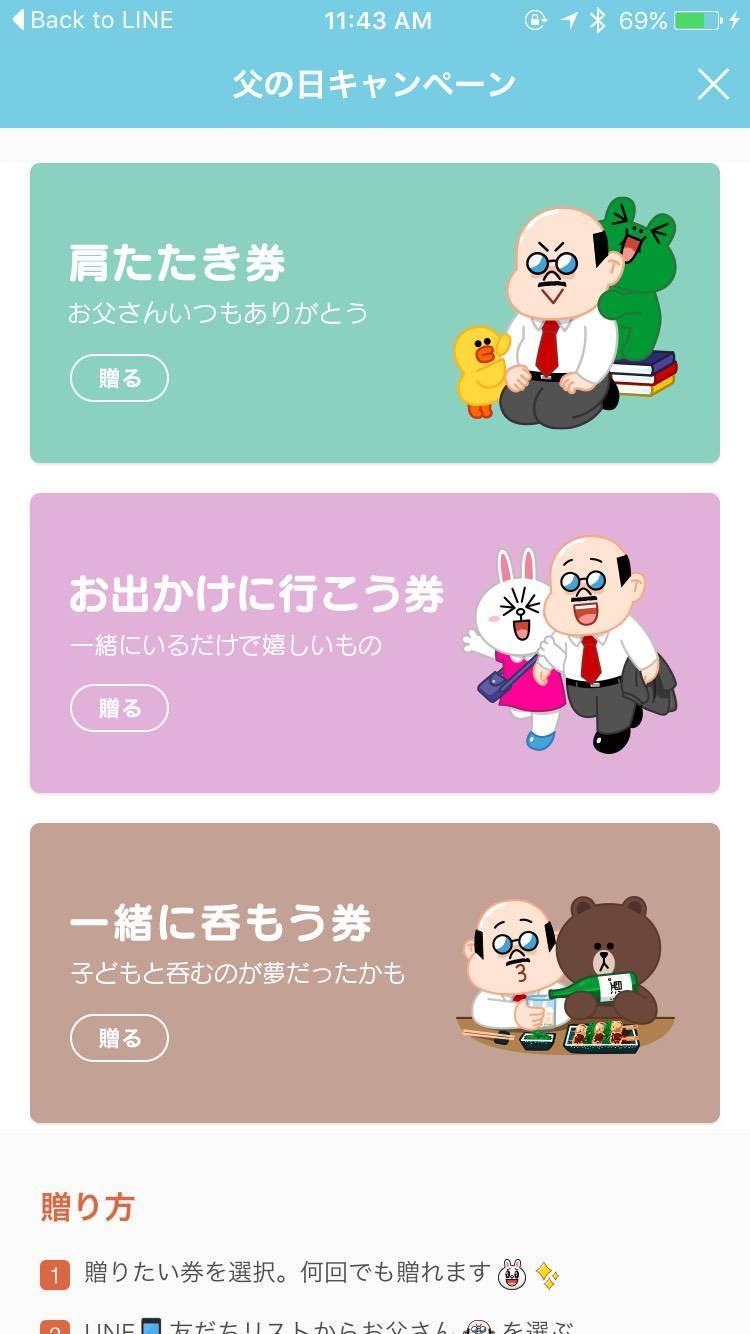This screenshot has height=1334, width=750.
Task: Tap 贈る on the お出かけに行こう券 card
Action: [119, 708]
